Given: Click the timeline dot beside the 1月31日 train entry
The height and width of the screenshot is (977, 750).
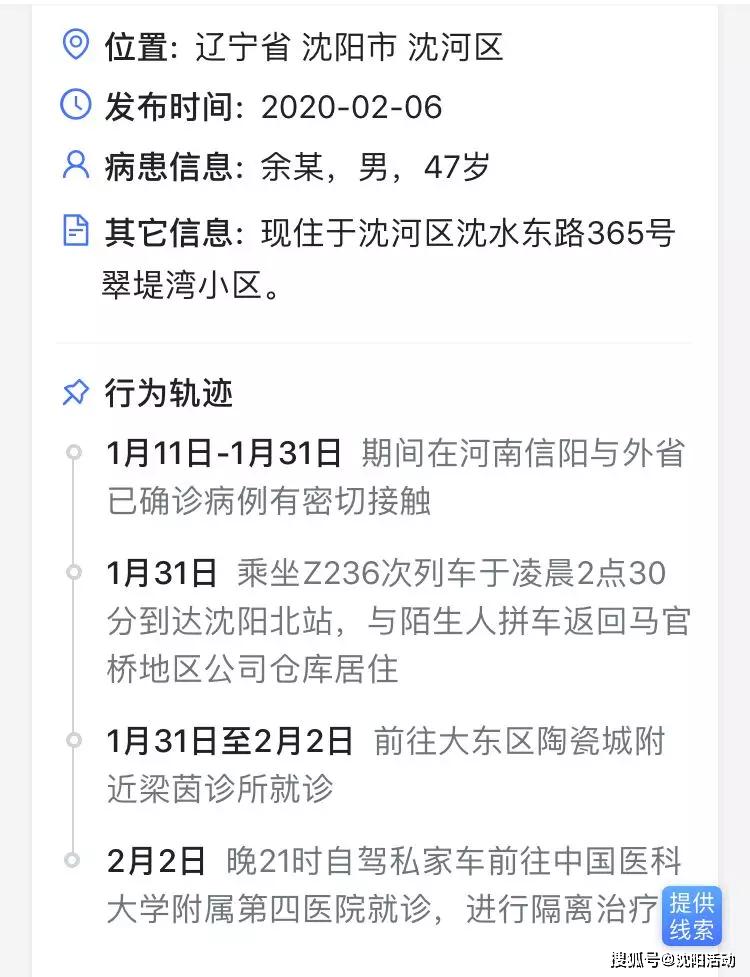Looking at the screenshot, I should click(73, 572).
